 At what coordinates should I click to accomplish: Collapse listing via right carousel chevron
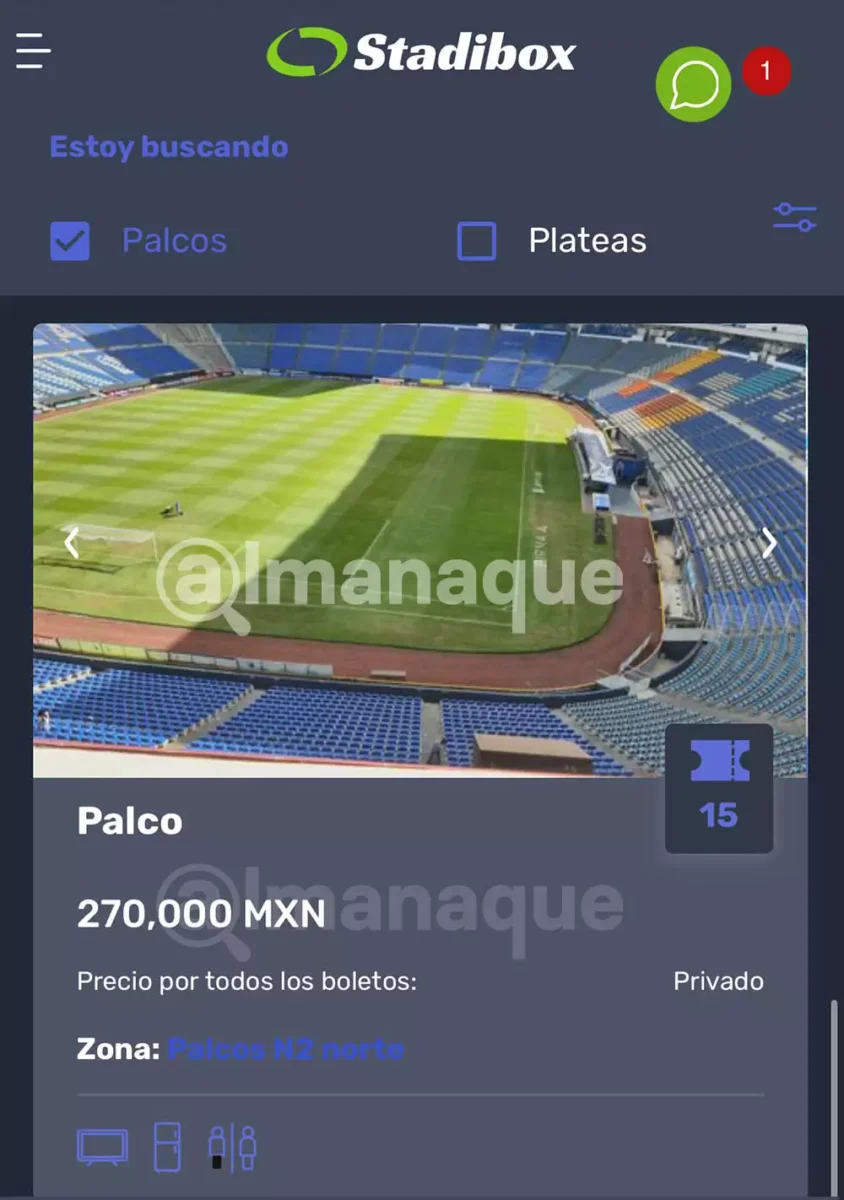click(769, 543)
